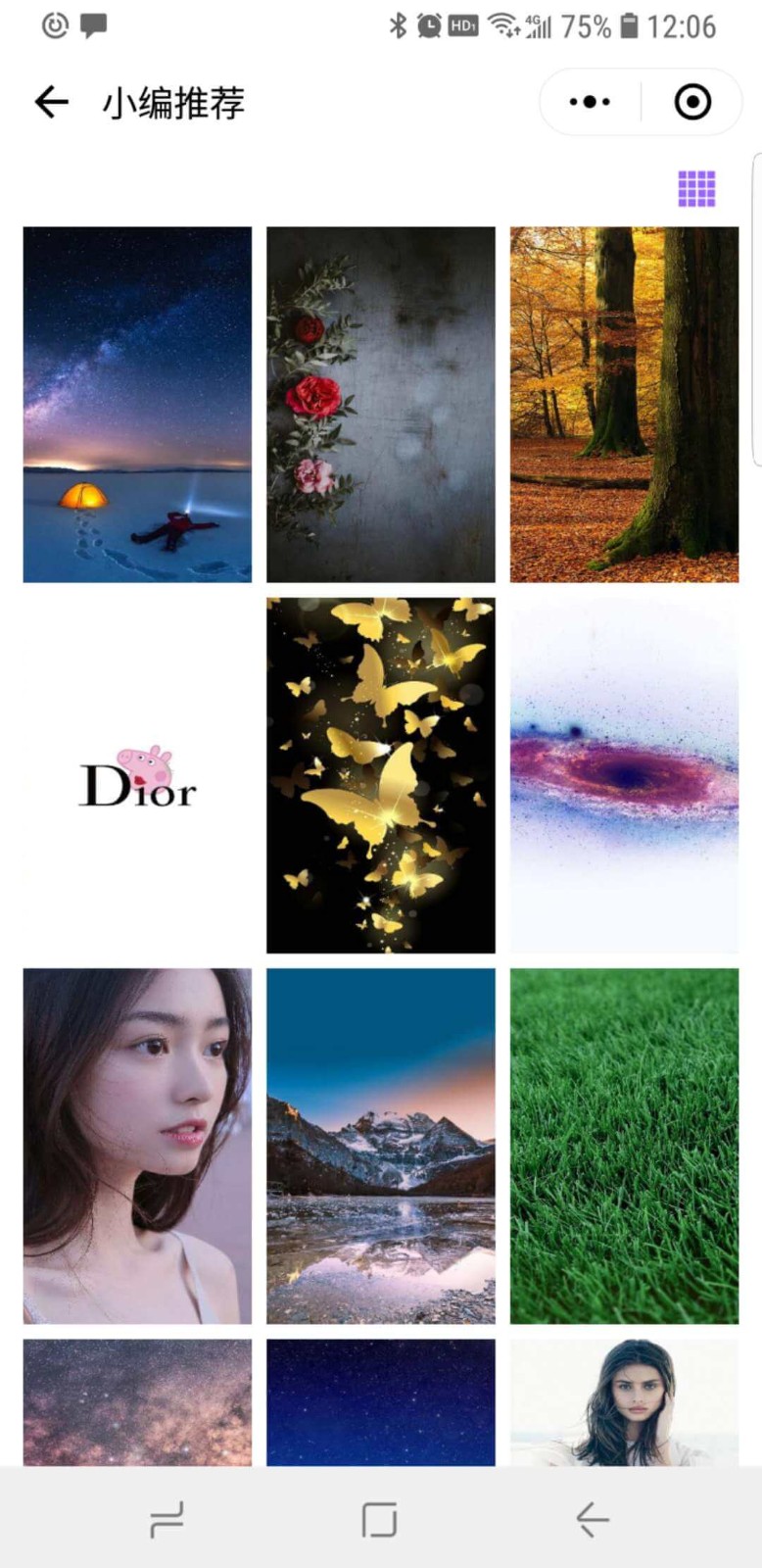
Task: Open the three-dot mini program menu
Action: [590, 102]
